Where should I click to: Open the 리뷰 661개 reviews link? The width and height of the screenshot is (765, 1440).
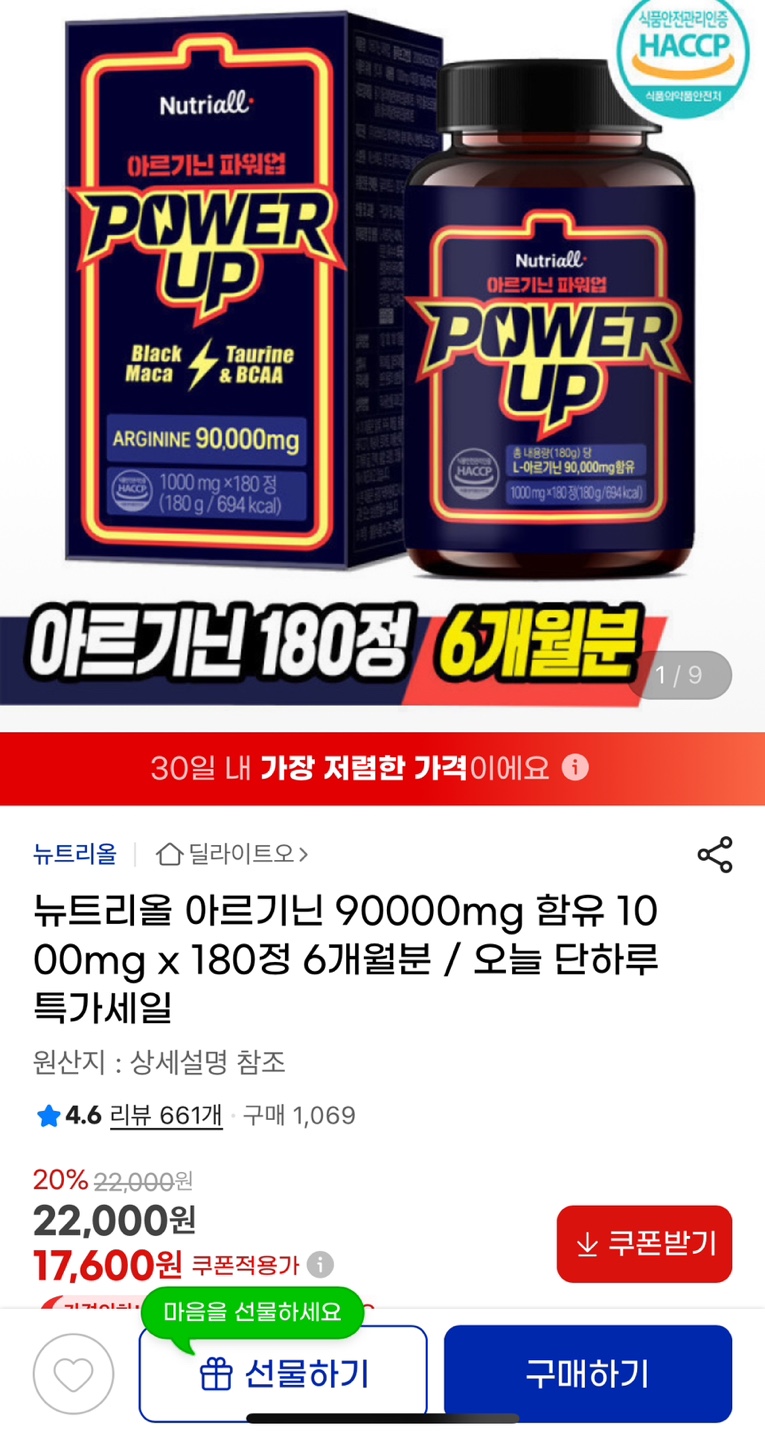coord(165,1115)
